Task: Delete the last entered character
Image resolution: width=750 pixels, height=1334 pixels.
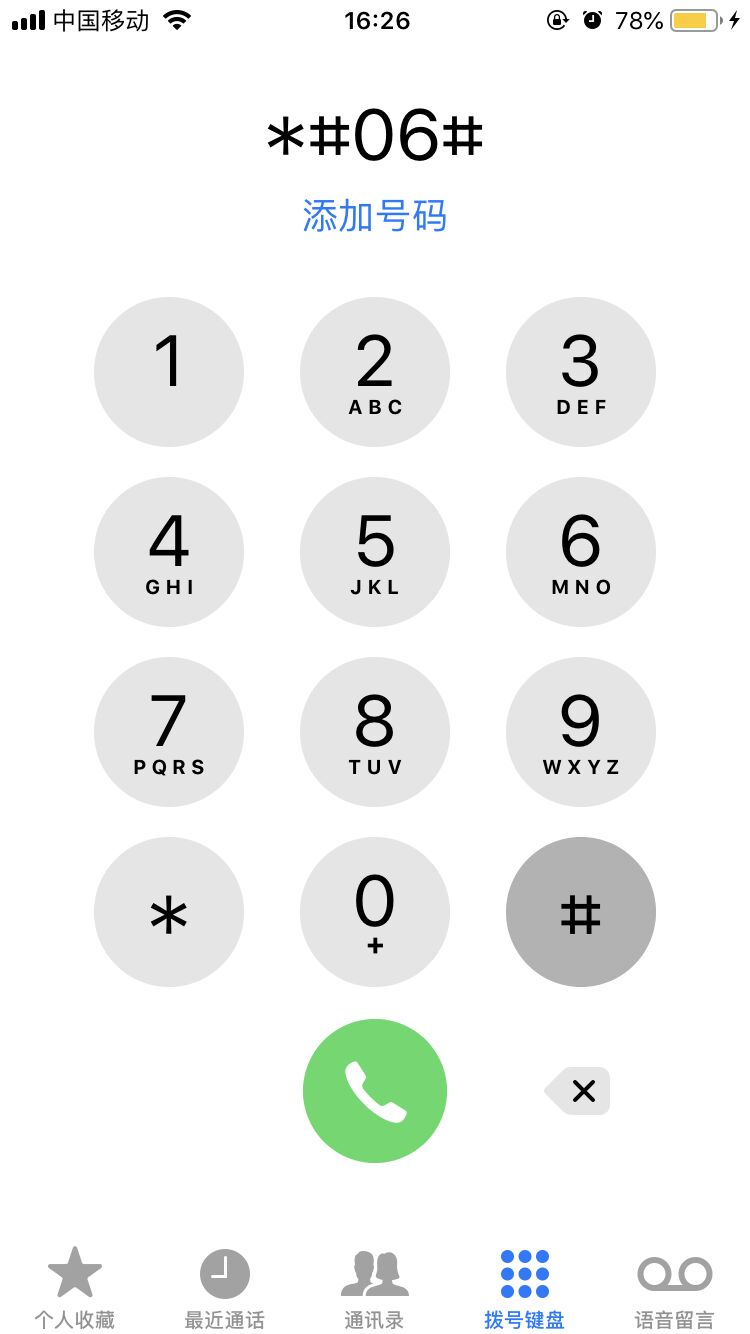Action: (579, 1091)
